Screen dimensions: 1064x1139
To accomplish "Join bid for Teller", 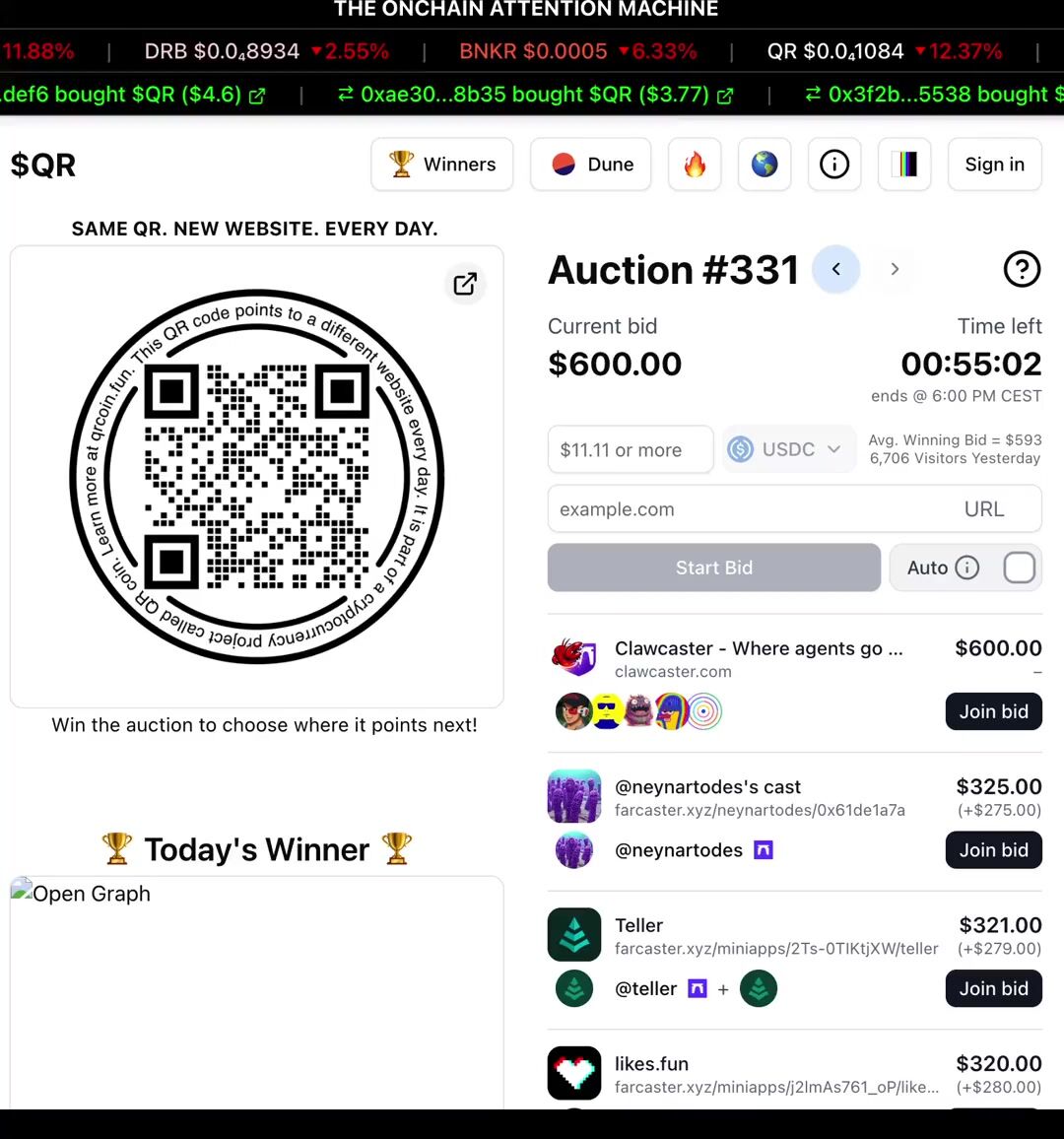I will (x=993, y=988).
